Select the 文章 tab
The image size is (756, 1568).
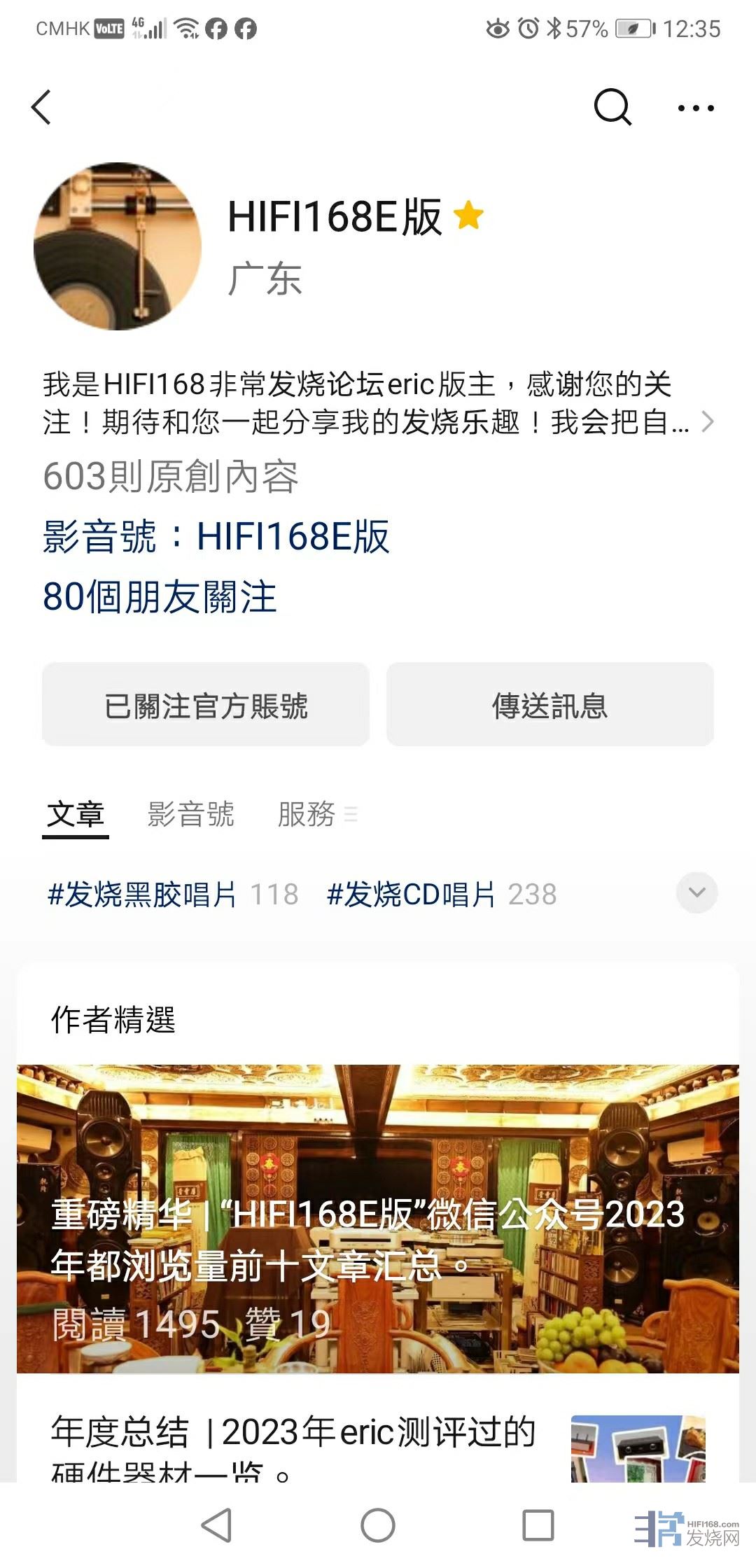[x=76, y=815]
